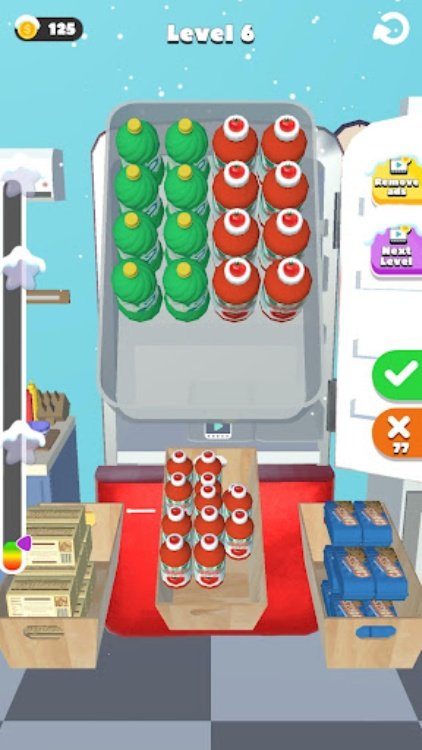Viewport: 422px width, 750px height.
Task: Confirm with the green checkmark button
Action: click(x=398, y=375)
